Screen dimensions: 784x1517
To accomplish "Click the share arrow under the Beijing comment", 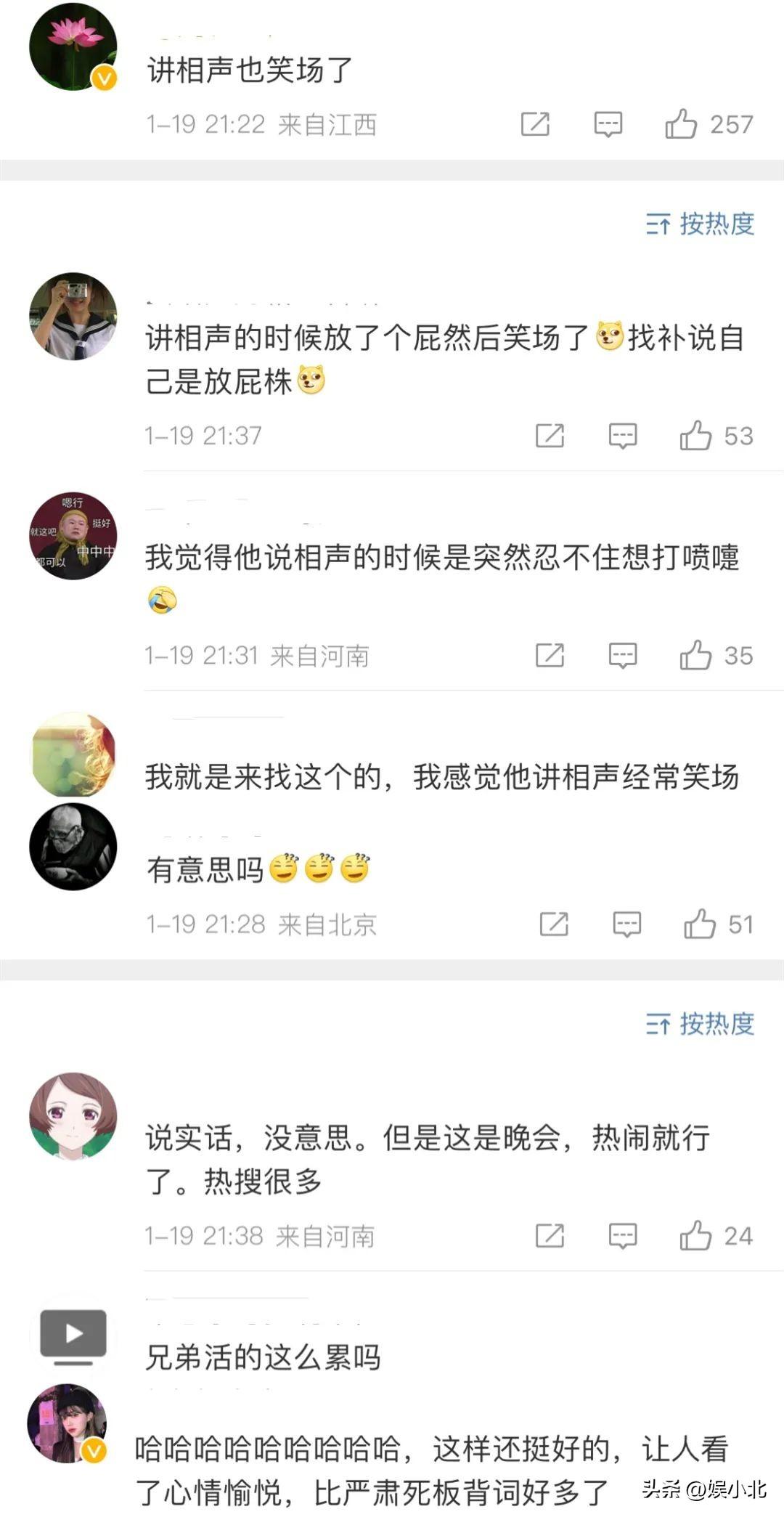I will 555,924.
